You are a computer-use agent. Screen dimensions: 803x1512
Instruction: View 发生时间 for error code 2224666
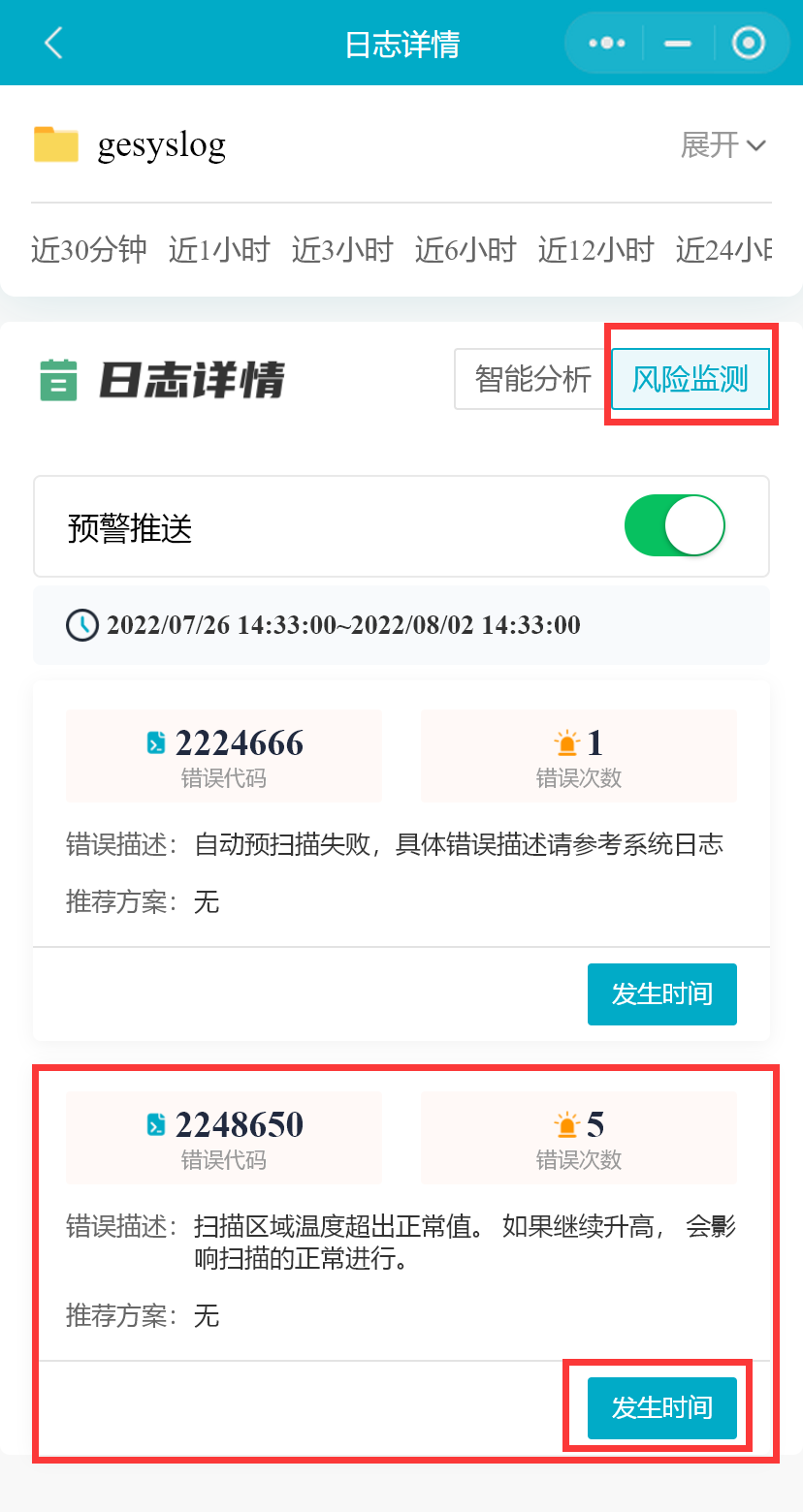tap(661, 994)
